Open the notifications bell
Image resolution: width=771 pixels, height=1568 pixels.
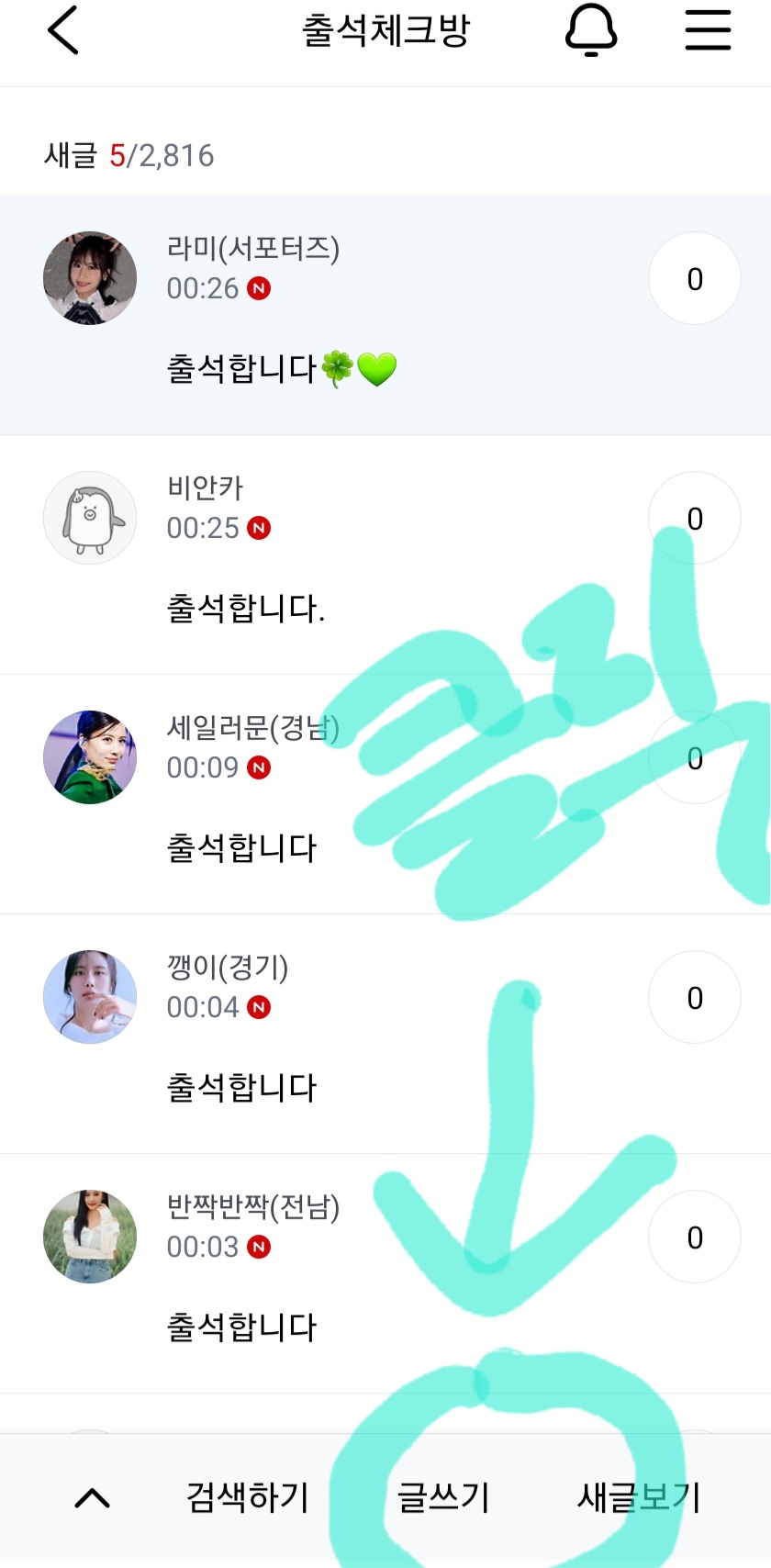tap(591, 31)
